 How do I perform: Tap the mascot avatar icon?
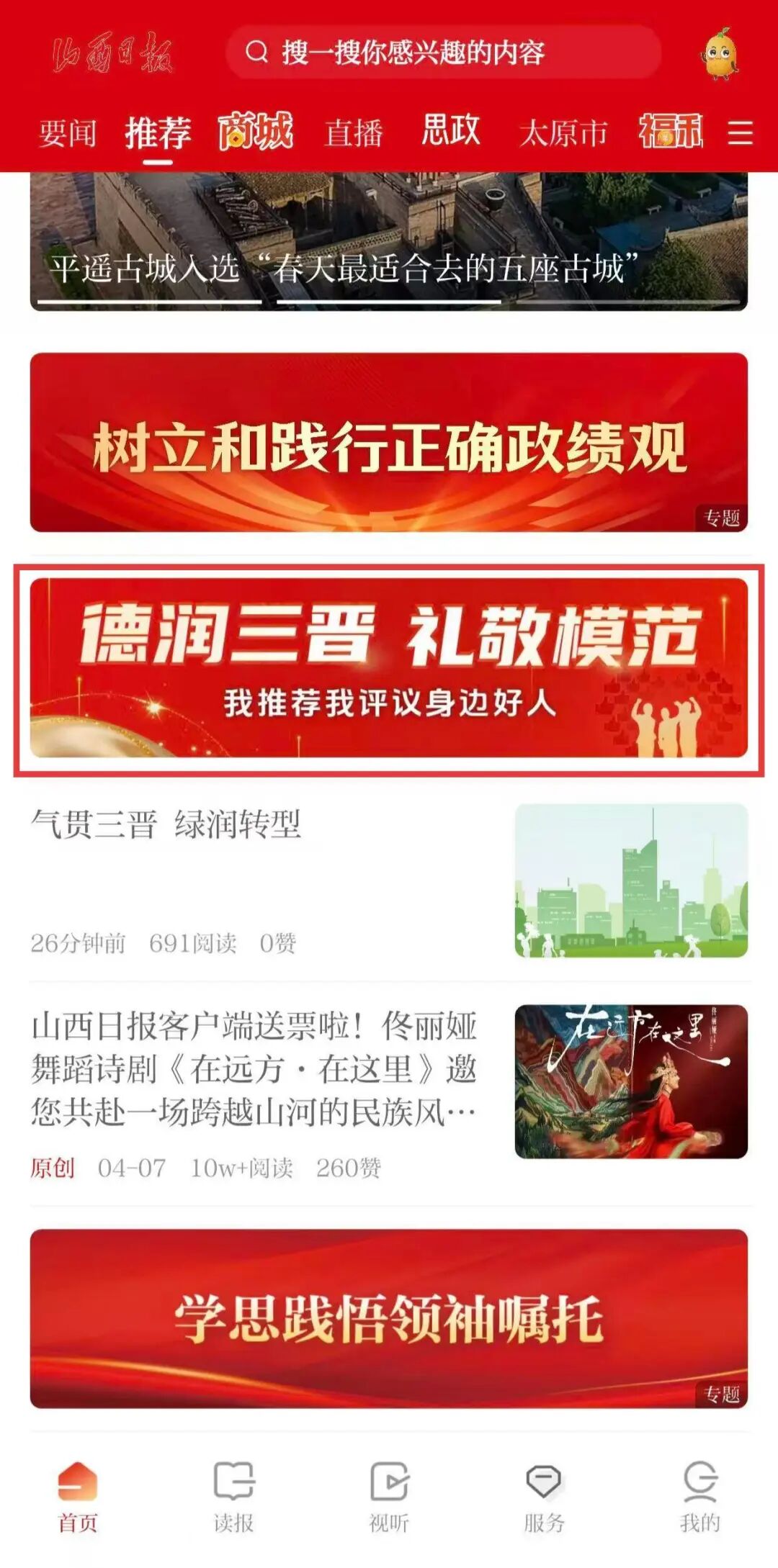[720, 54]
